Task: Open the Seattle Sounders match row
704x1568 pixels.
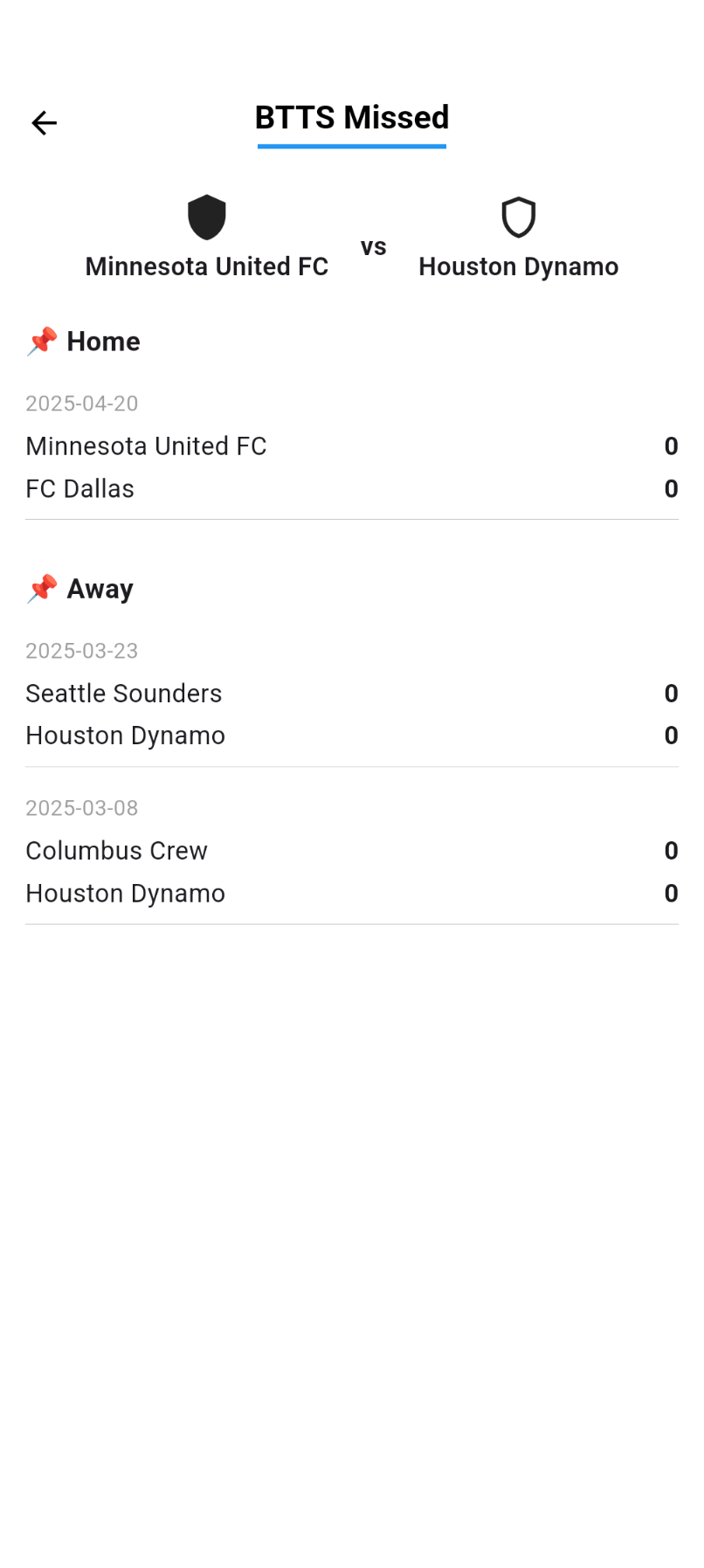Action: click(x=123, y=693)
